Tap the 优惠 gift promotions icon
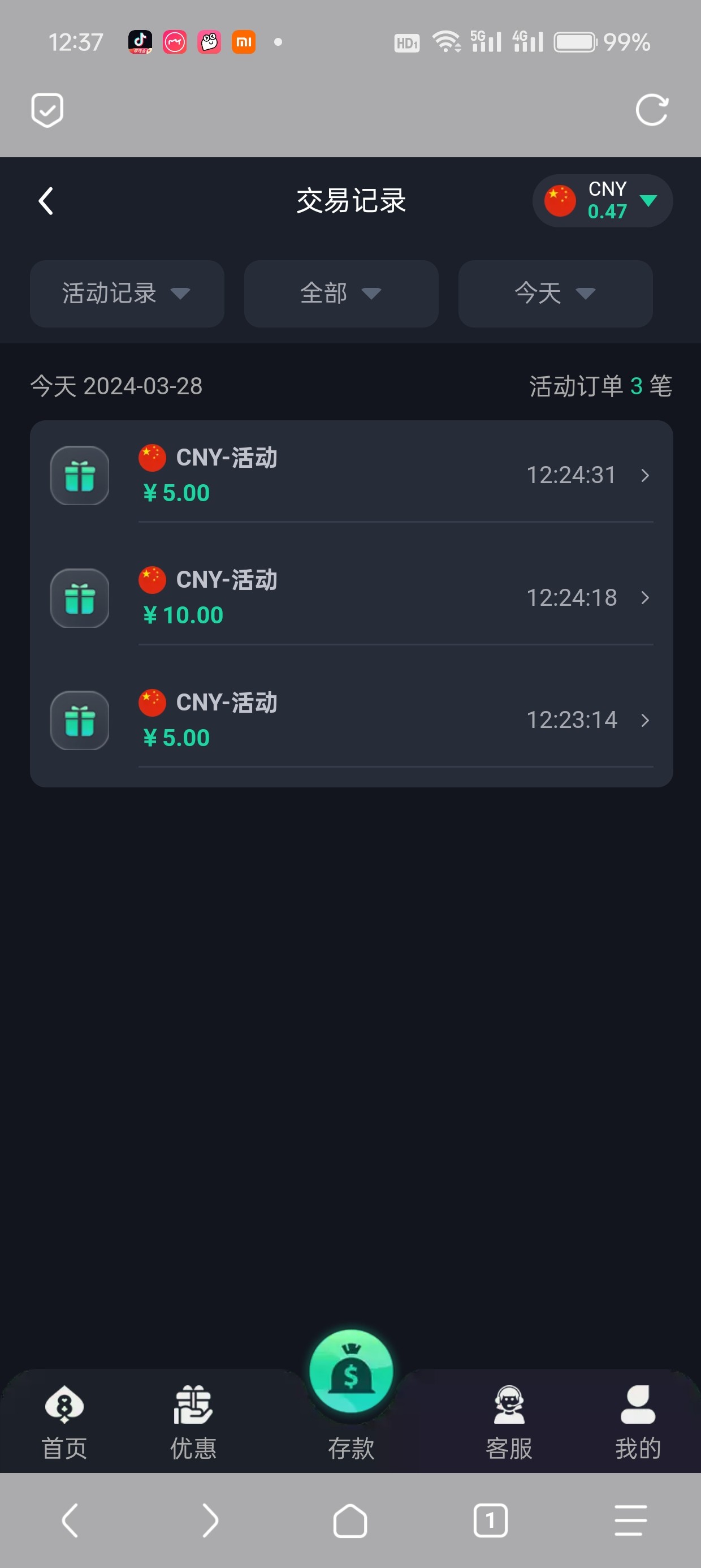This screenshot has height=1568, width=701. [x=193, y=1406]
